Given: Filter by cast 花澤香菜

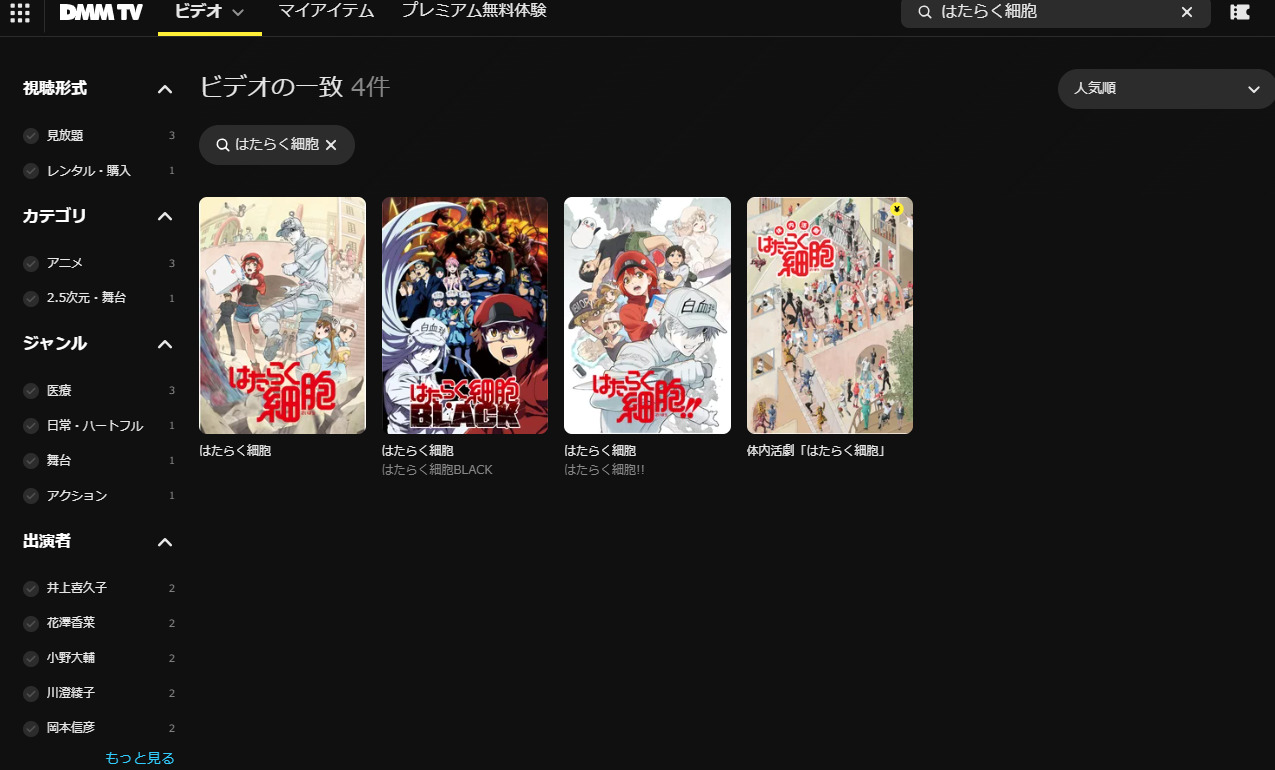Looking at the screenshot, I should click(31, 623).
